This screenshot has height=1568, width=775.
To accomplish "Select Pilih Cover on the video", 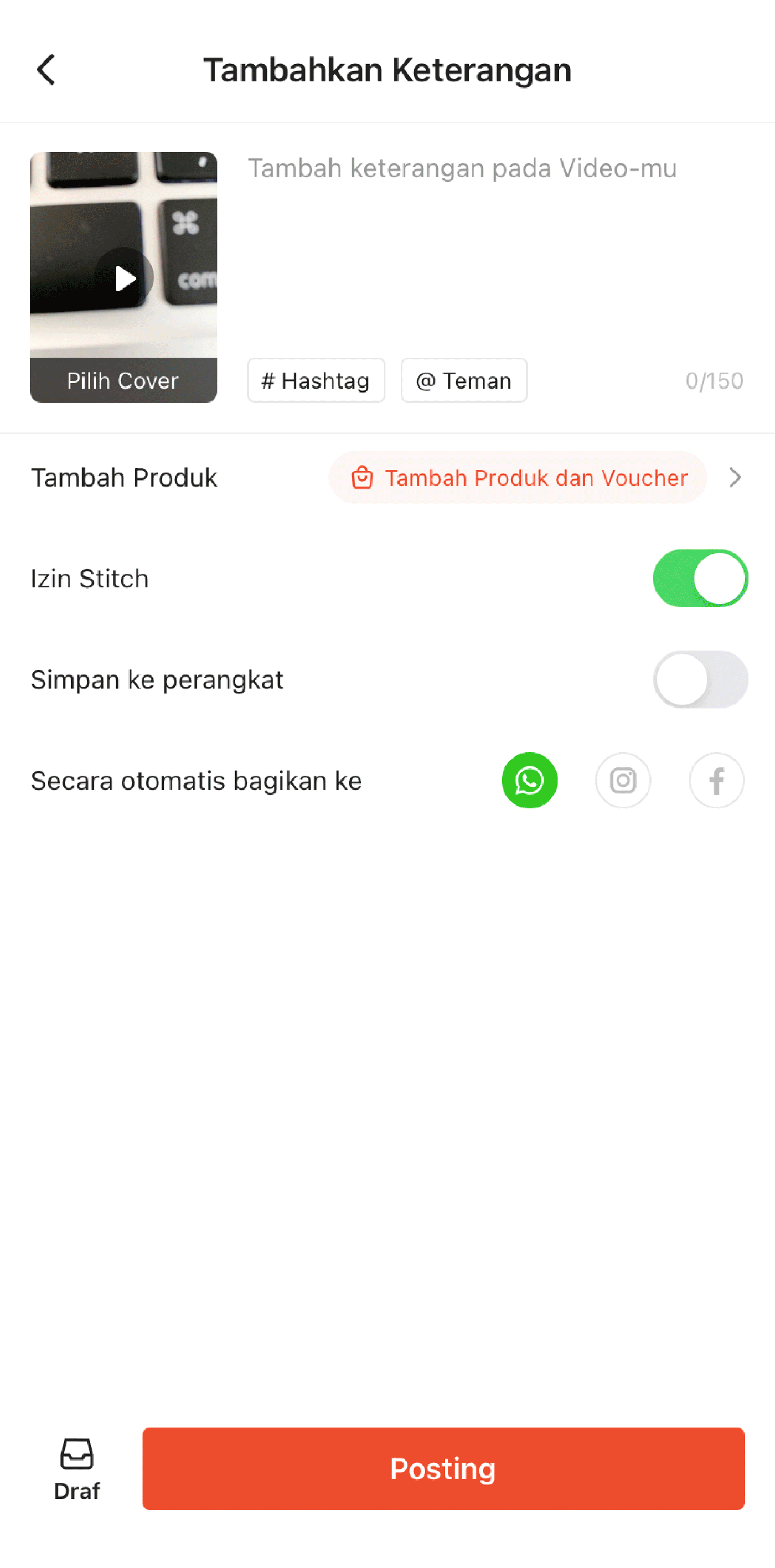I will tap(123, 380).
